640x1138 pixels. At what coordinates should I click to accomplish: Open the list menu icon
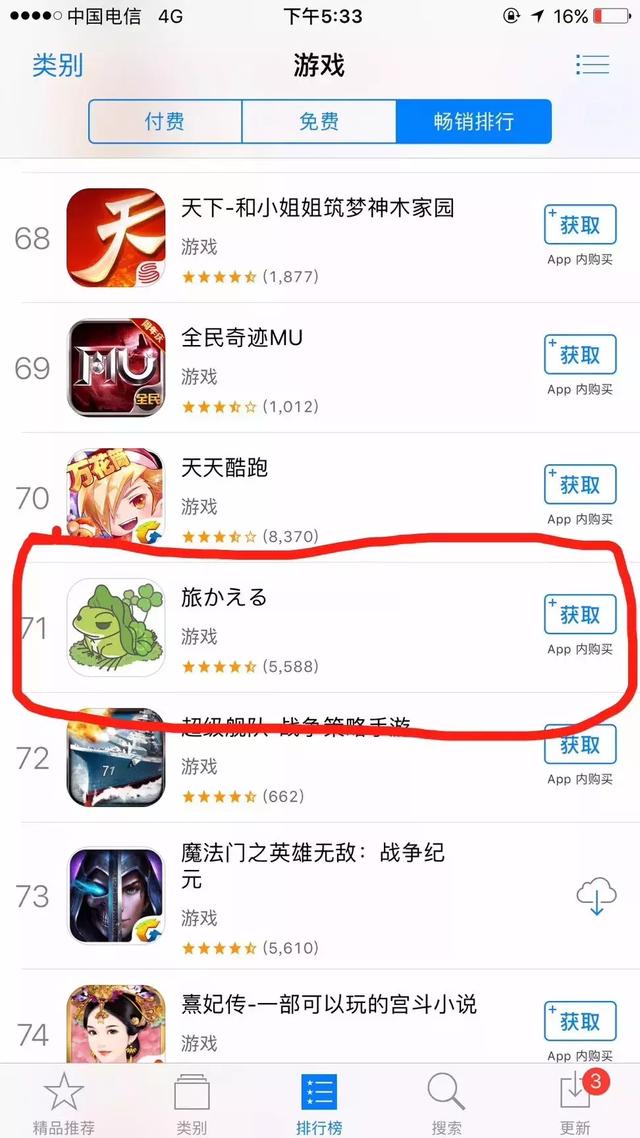(x=592, y=65)
